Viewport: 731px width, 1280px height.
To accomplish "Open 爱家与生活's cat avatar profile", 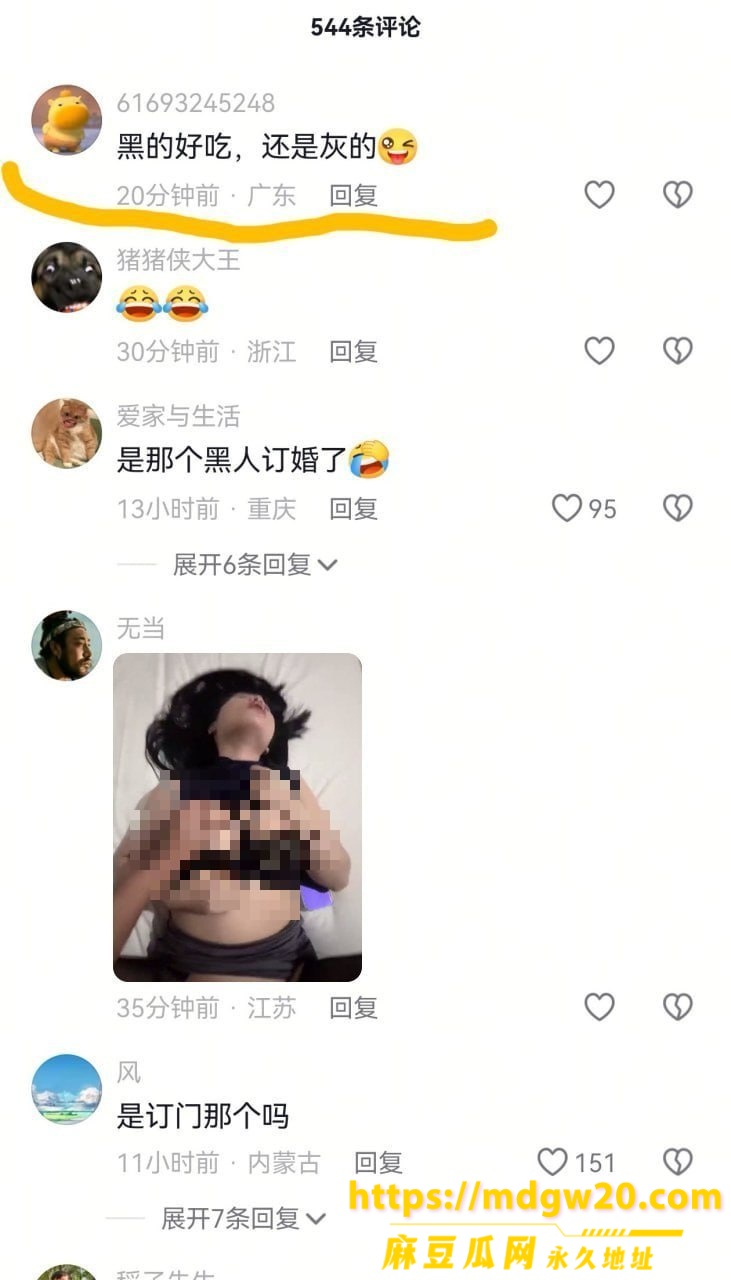I will [67, 433].
